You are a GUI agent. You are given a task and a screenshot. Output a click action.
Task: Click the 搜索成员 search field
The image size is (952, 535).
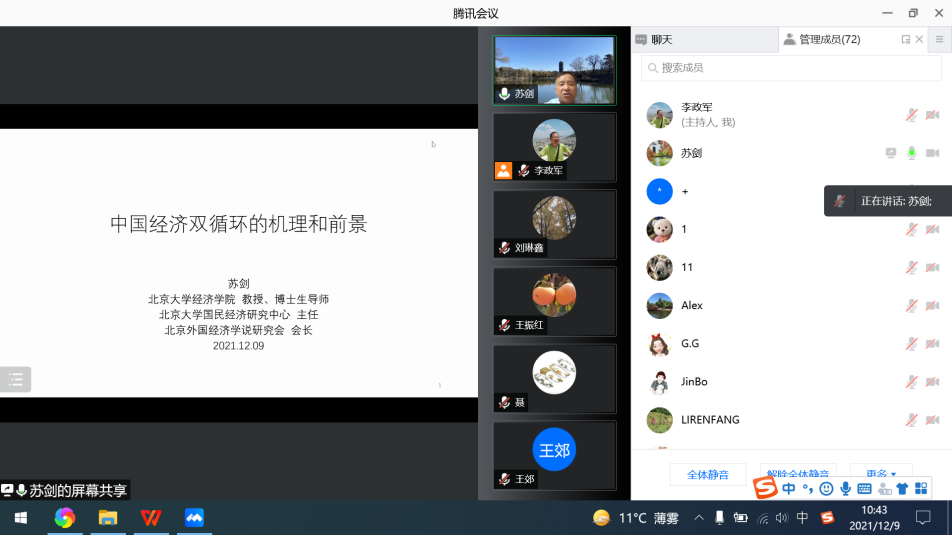click(x=790, y=67)
